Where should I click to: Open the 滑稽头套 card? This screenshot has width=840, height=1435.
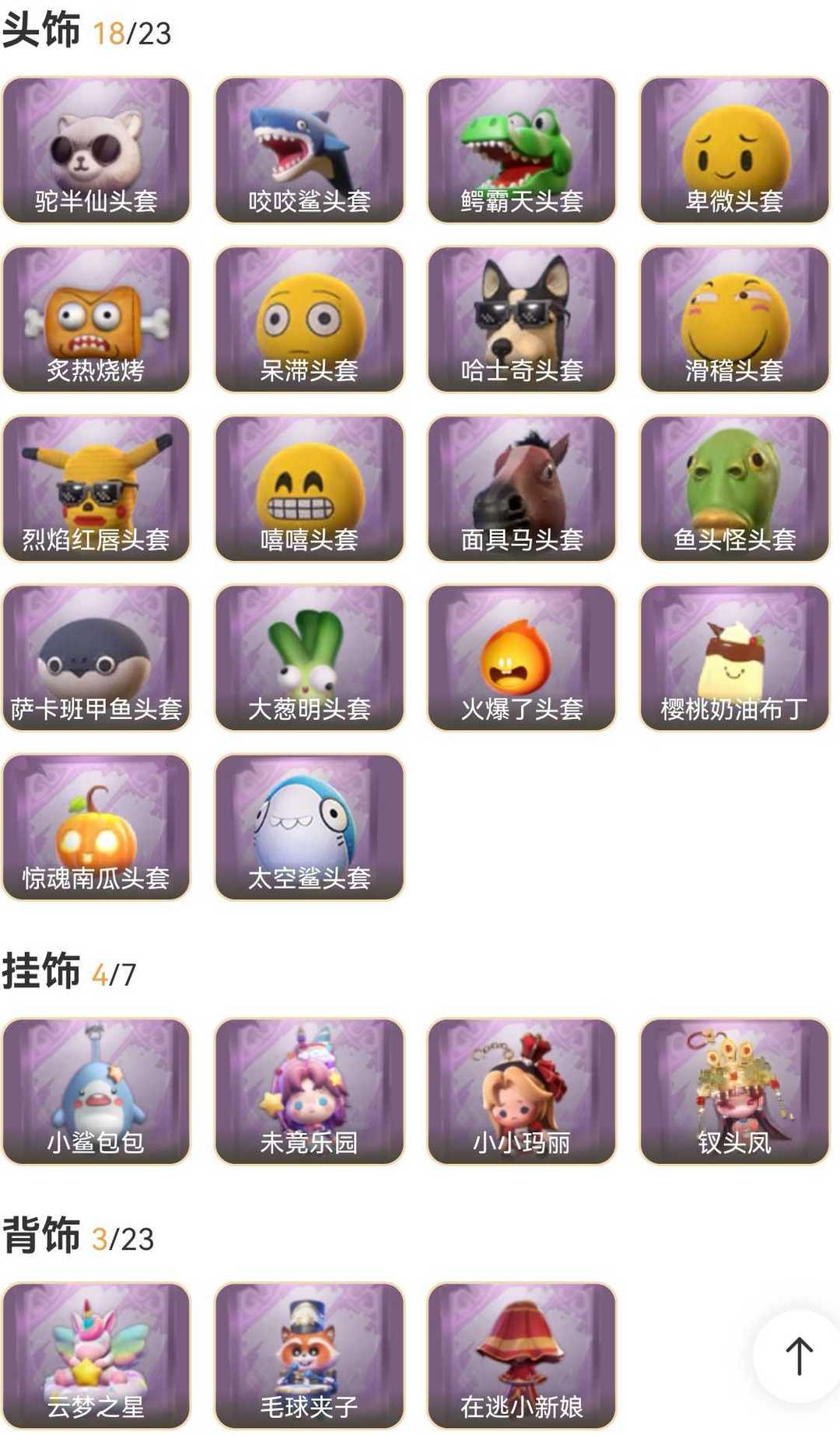tap(734, 319)
